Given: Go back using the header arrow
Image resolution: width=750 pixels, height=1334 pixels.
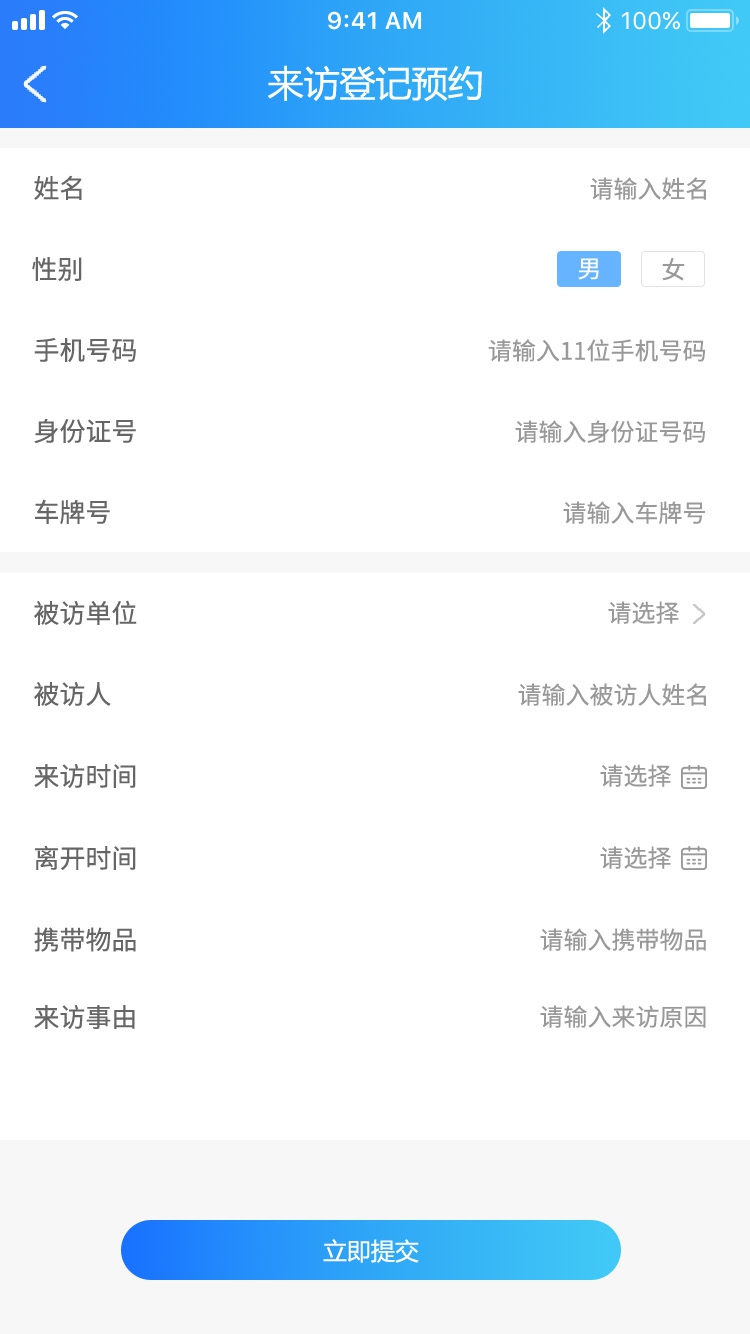Looking at the screenshot, I should (x=36, y=85).
